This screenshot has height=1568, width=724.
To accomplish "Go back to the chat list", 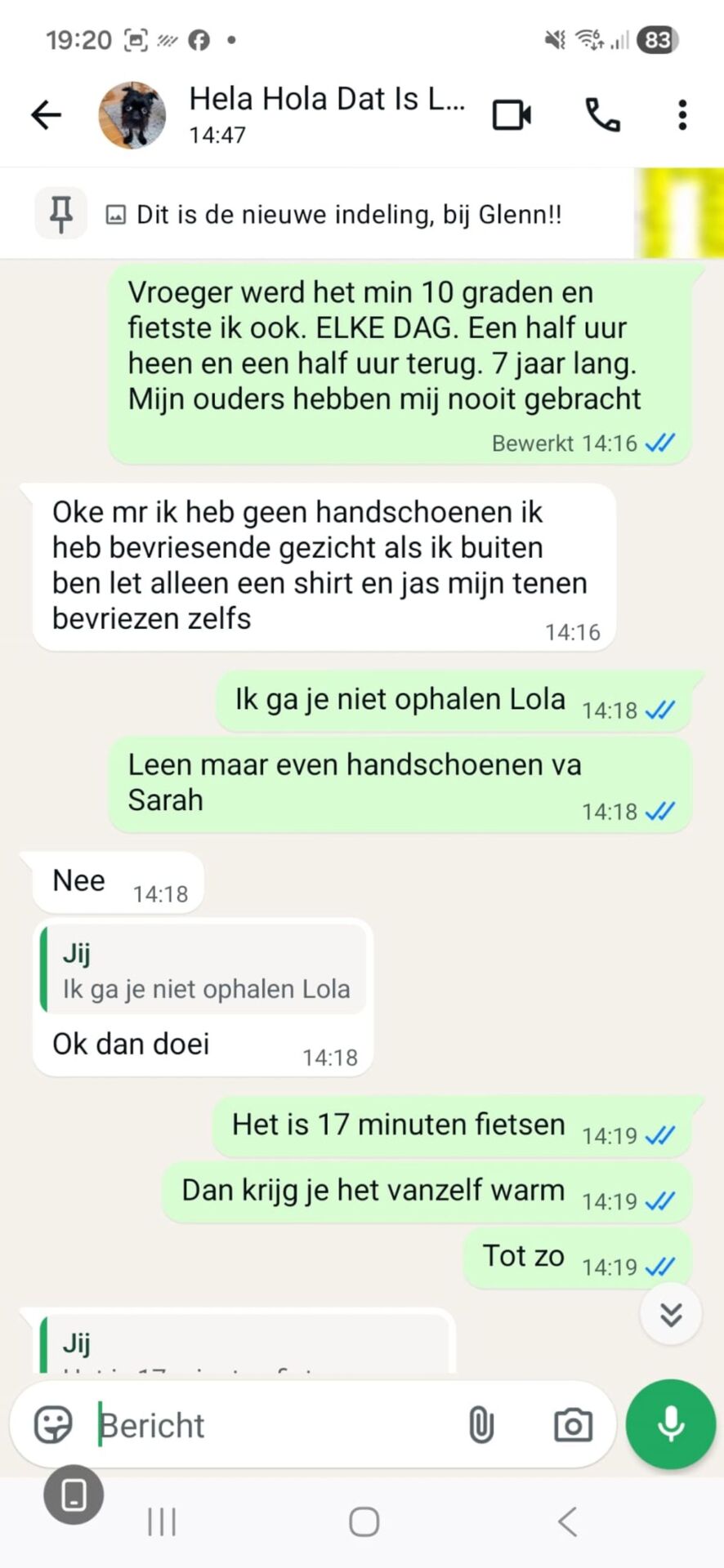I will click(x=46, y=115).
